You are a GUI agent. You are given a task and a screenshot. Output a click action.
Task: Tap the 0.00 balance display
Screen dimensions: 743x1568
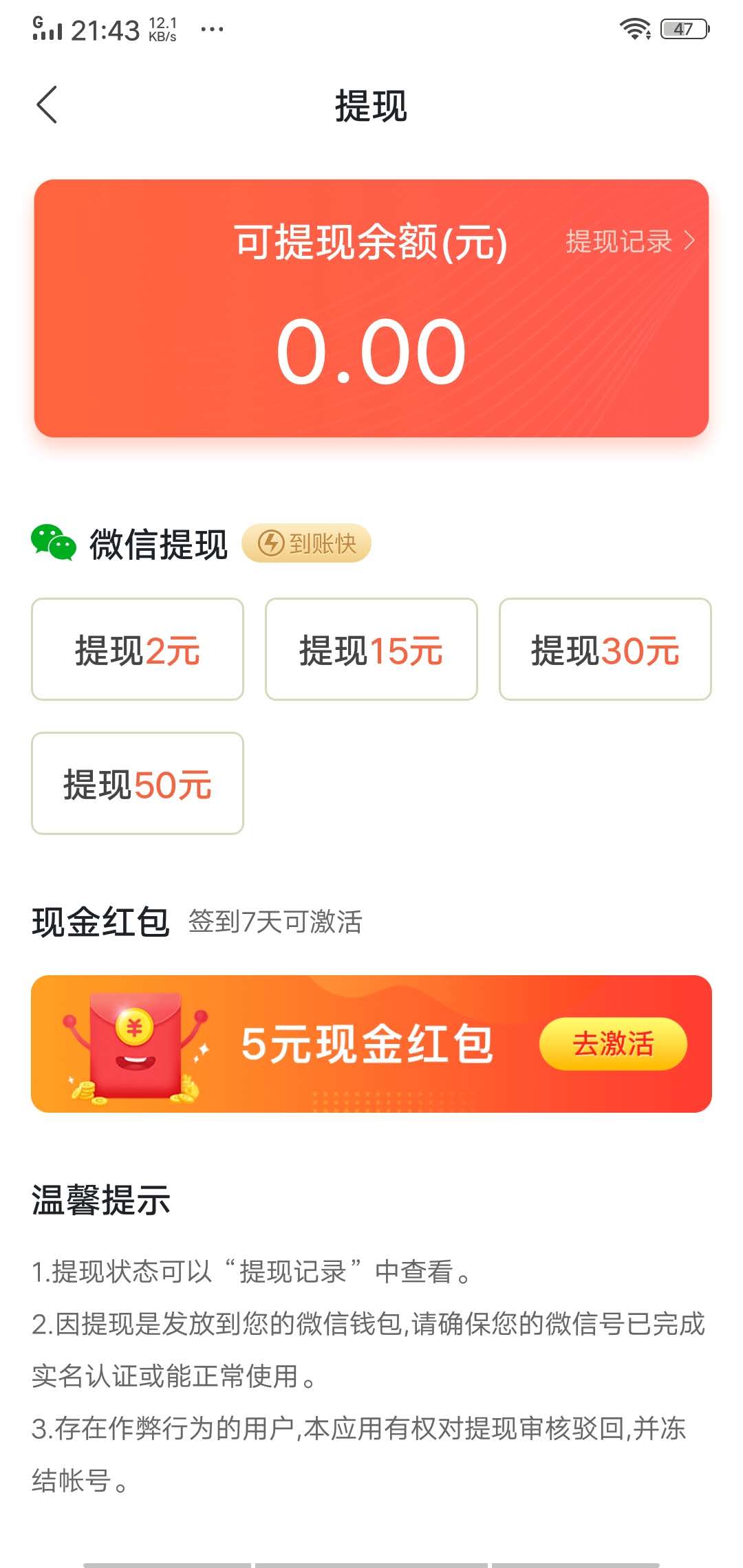(x=371, y=351)
